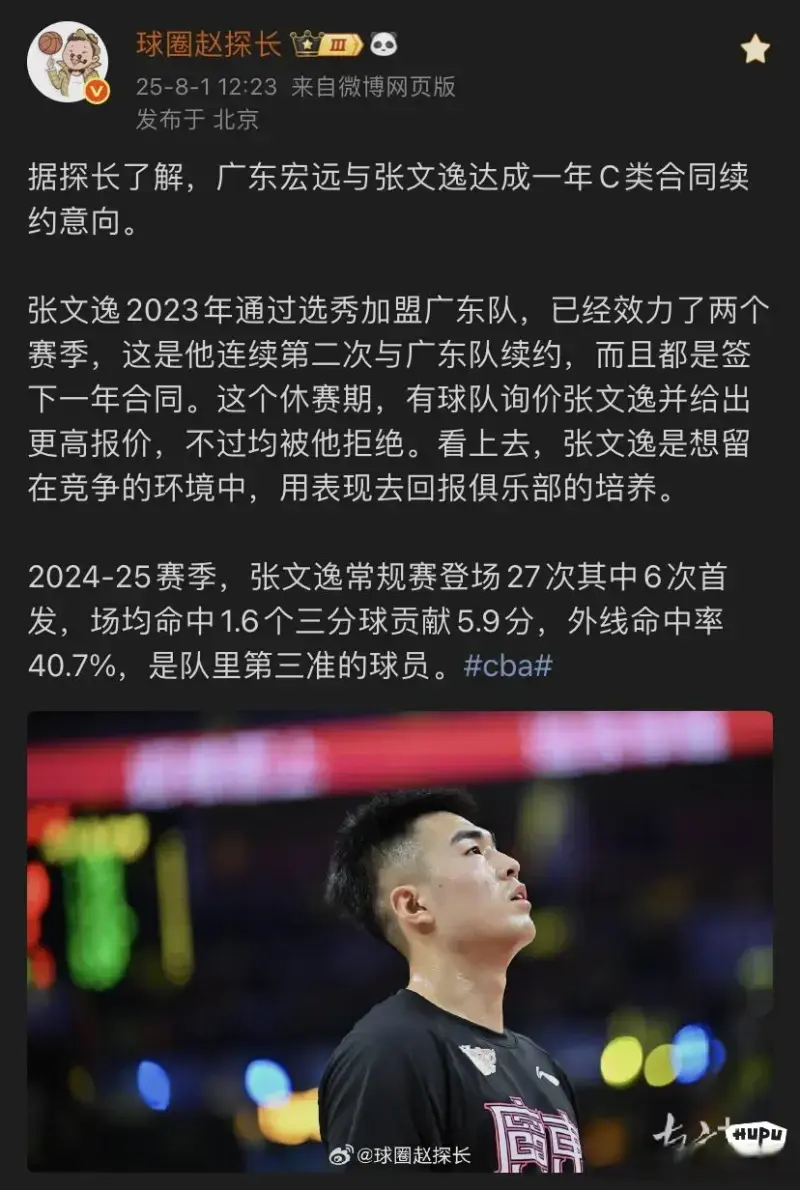Tap the star favorite icon
This screenshot has width=800, height=1190.
(x=755, y=48)
